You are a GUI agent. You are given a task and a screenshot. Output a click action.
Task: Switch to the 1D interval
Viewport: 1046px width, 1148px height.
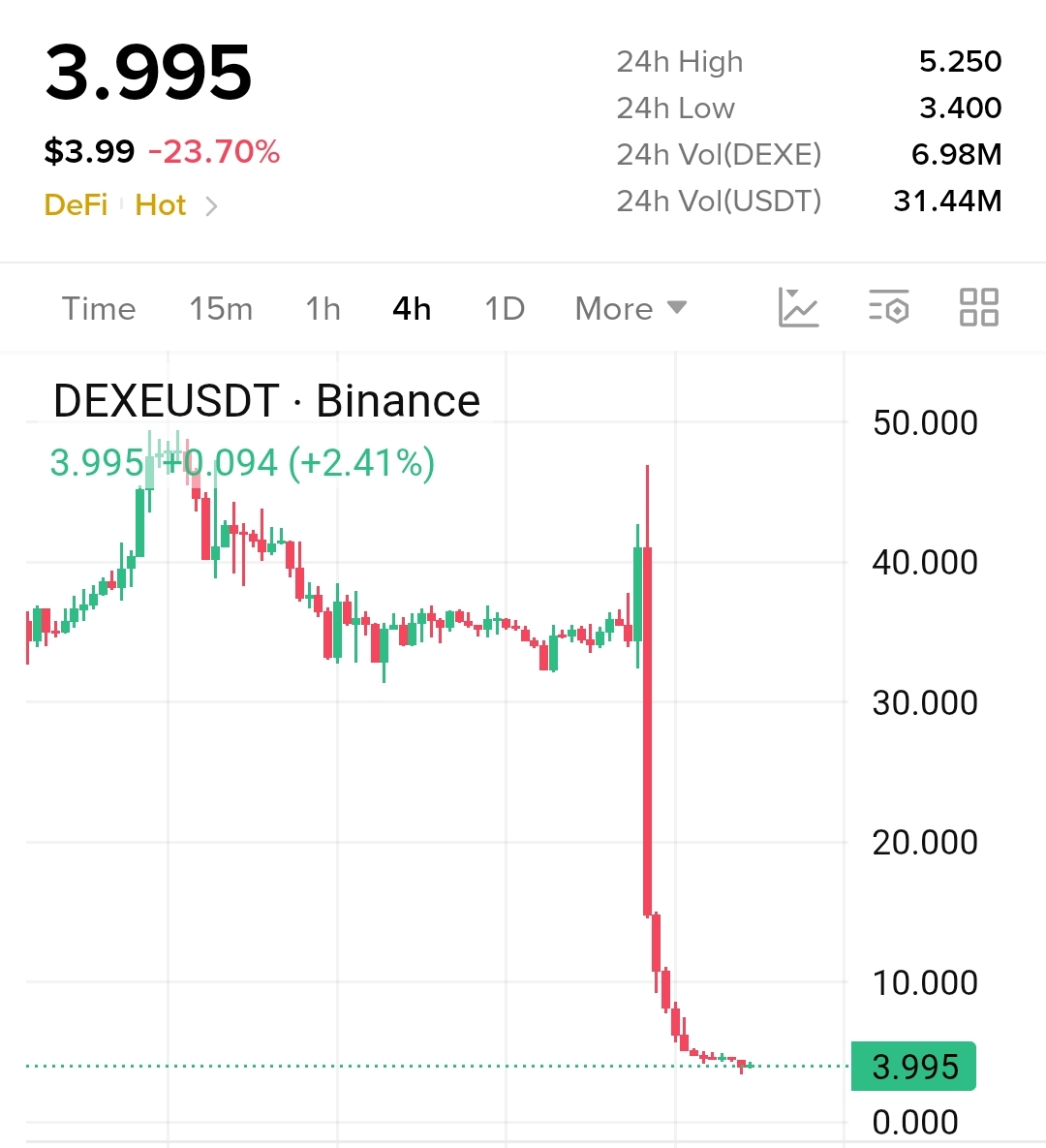coord(505,308)
